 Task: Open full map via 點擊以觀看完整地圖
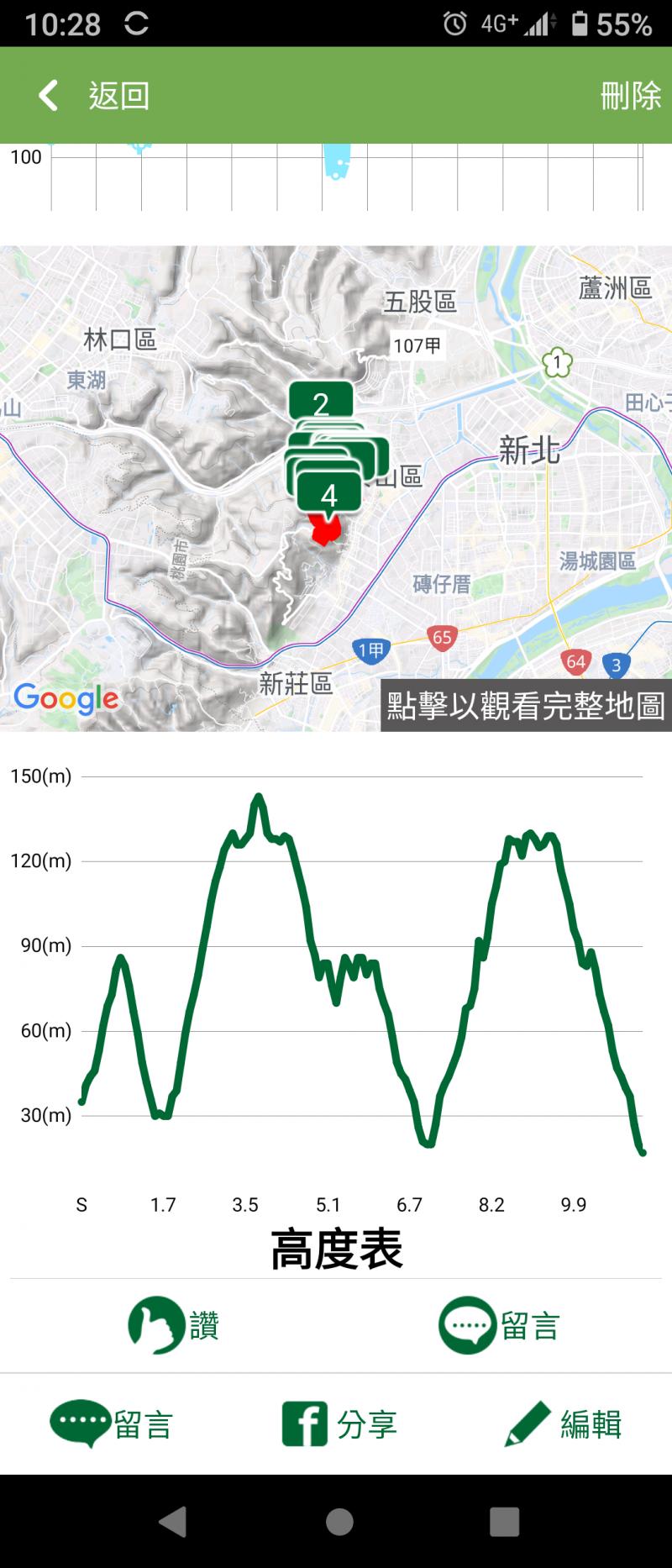tap(526, 706)
